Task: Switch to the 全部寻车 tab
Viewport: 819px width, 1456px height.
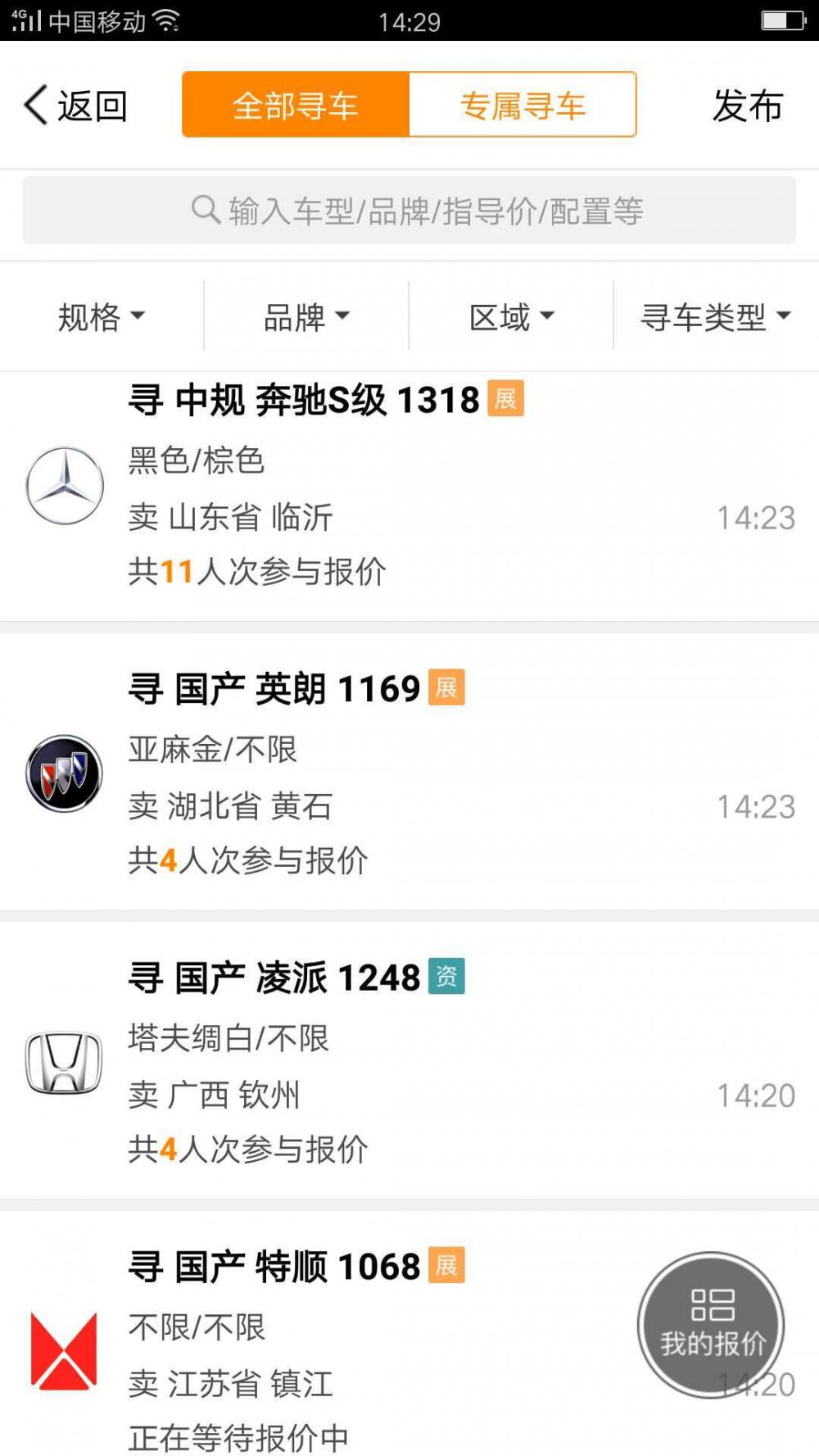Action: (296, 105)
